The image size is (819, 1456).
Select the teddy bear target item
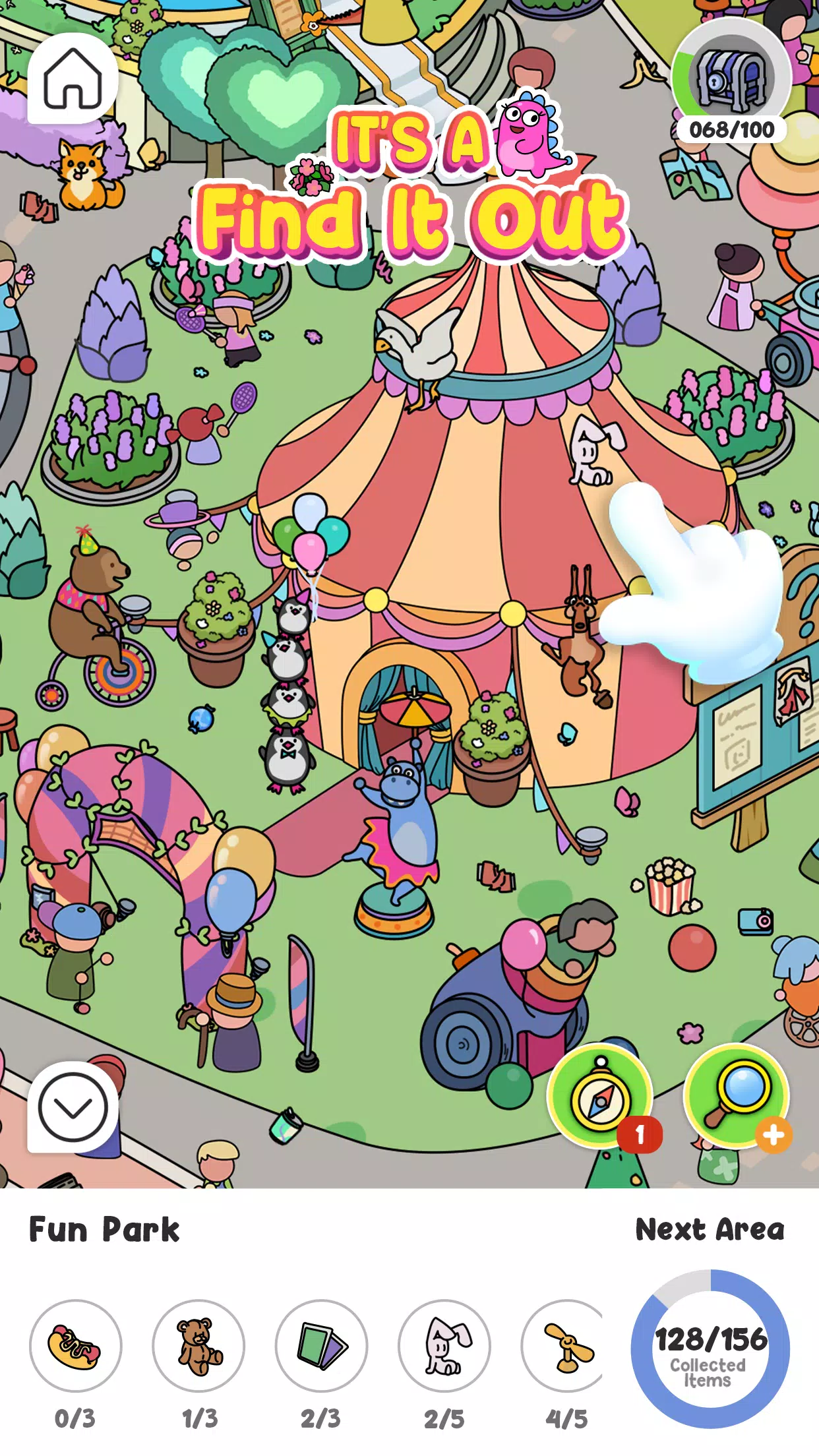(x=198, y=1347)
